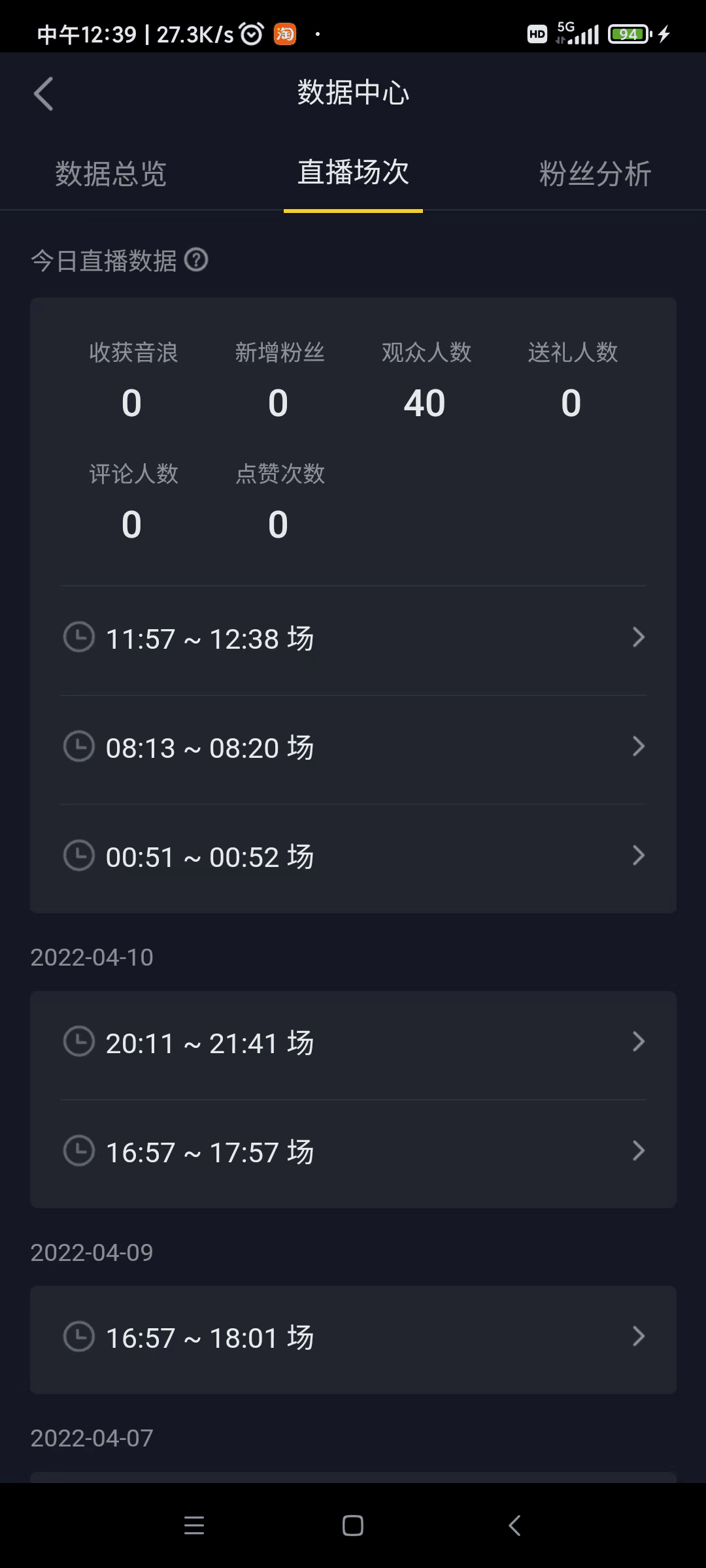Tap the system home button
The image size is (706, 1568).
(353, 1526)
